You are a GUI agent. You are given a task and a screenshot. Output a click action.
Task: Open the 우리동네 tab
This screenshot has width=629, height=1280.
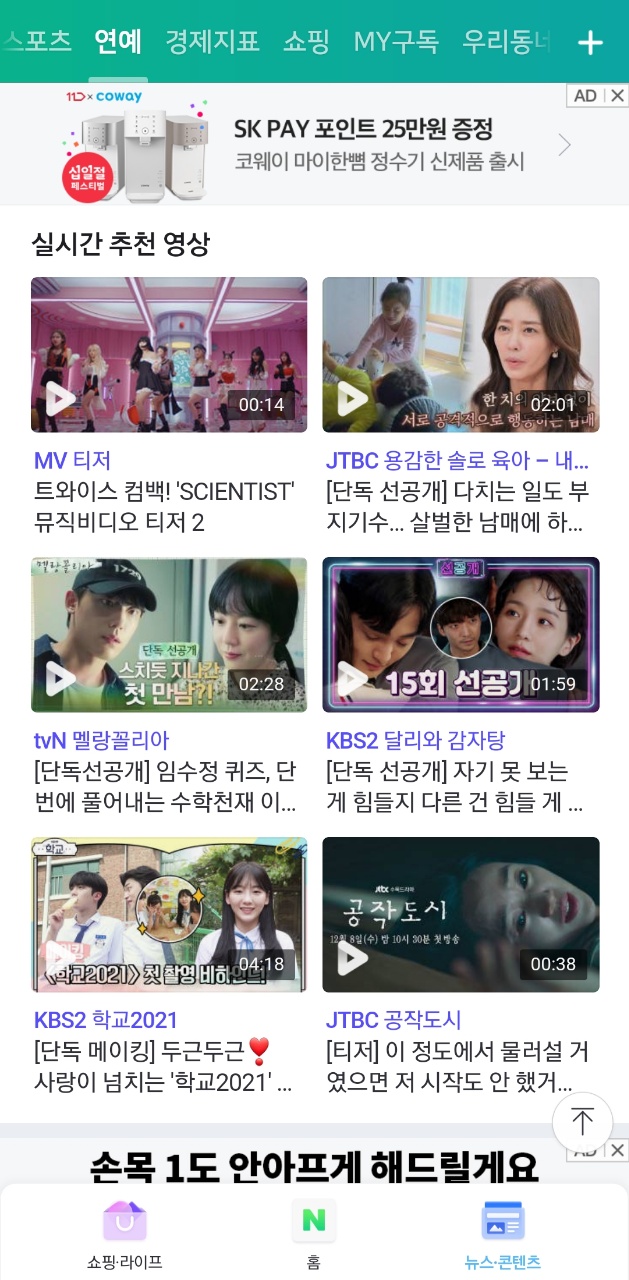[507, 41]
